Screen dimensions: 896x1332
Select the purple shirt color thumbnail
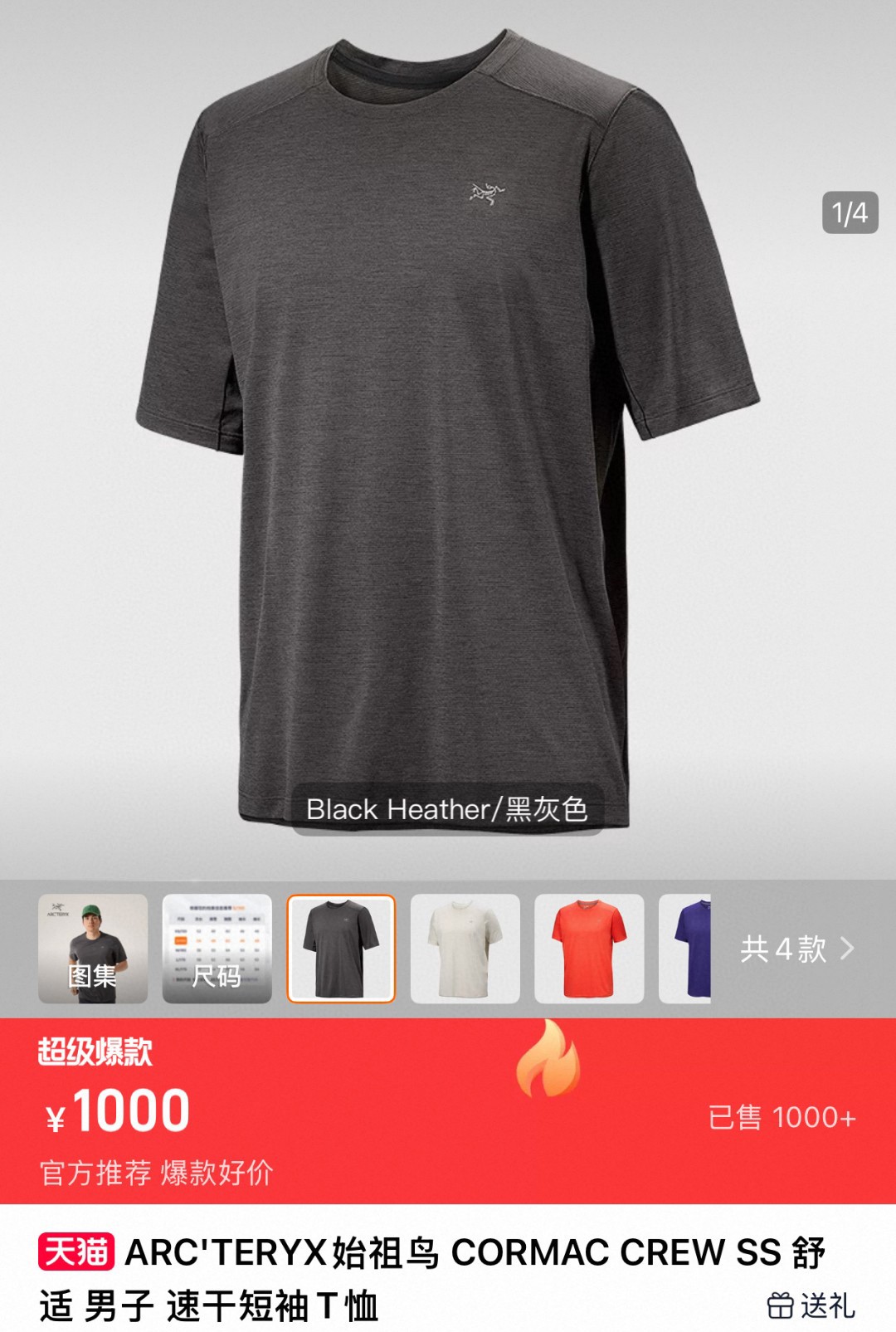coord(686,949)
